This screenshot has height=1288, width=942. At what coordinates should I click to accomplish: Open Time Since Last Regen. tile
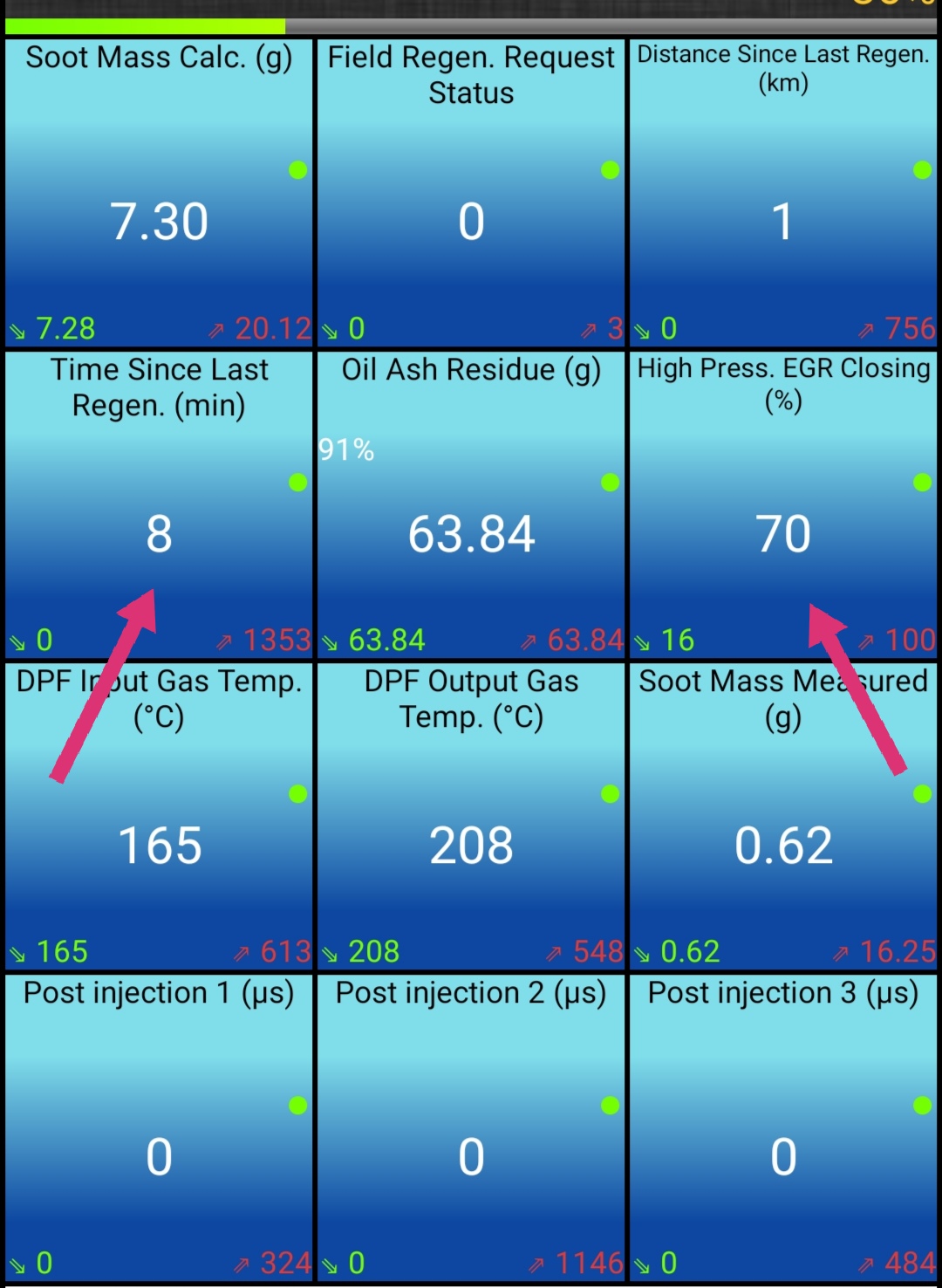coord(159,506)
